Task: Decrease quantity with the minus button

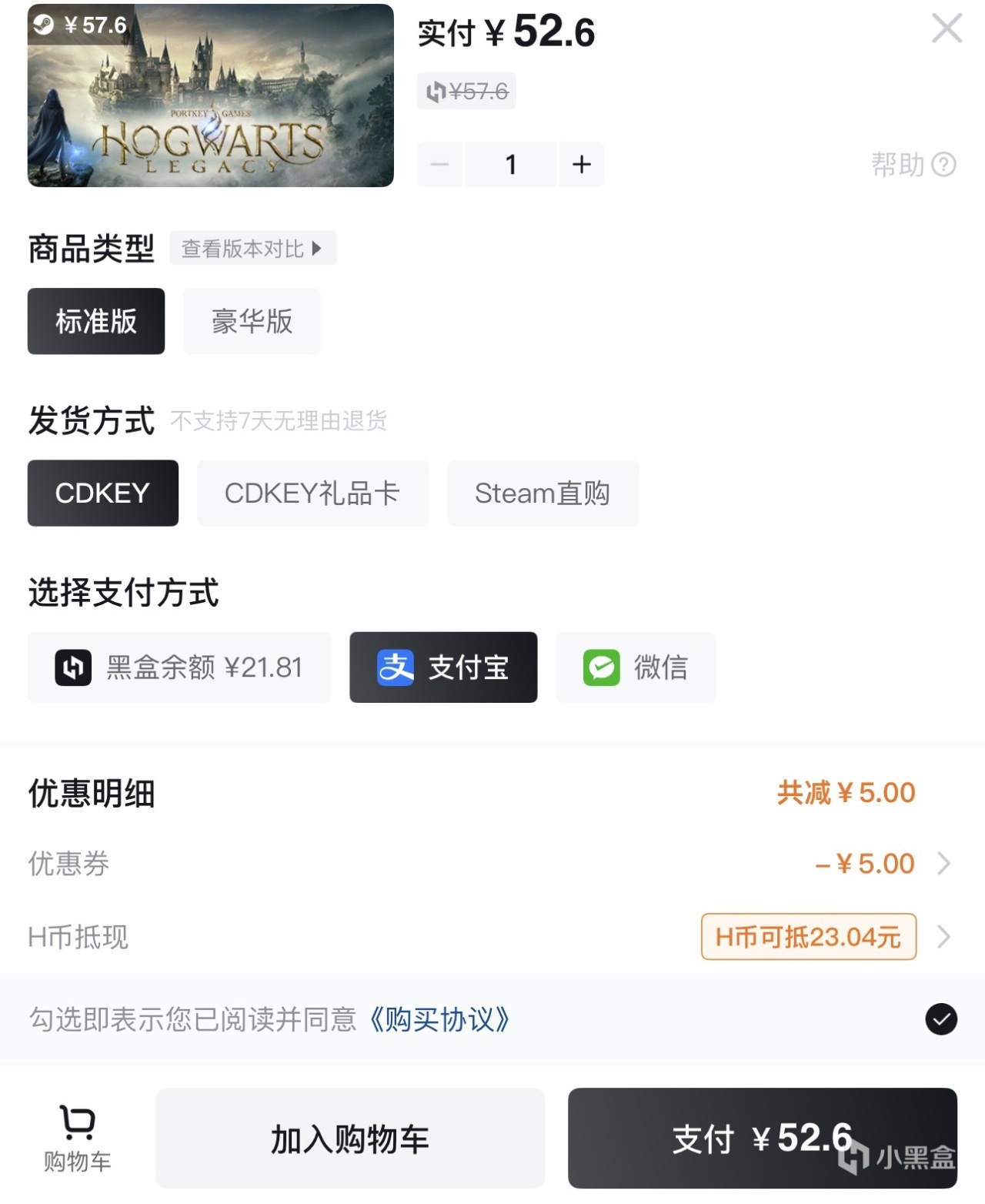Action: 440,164
